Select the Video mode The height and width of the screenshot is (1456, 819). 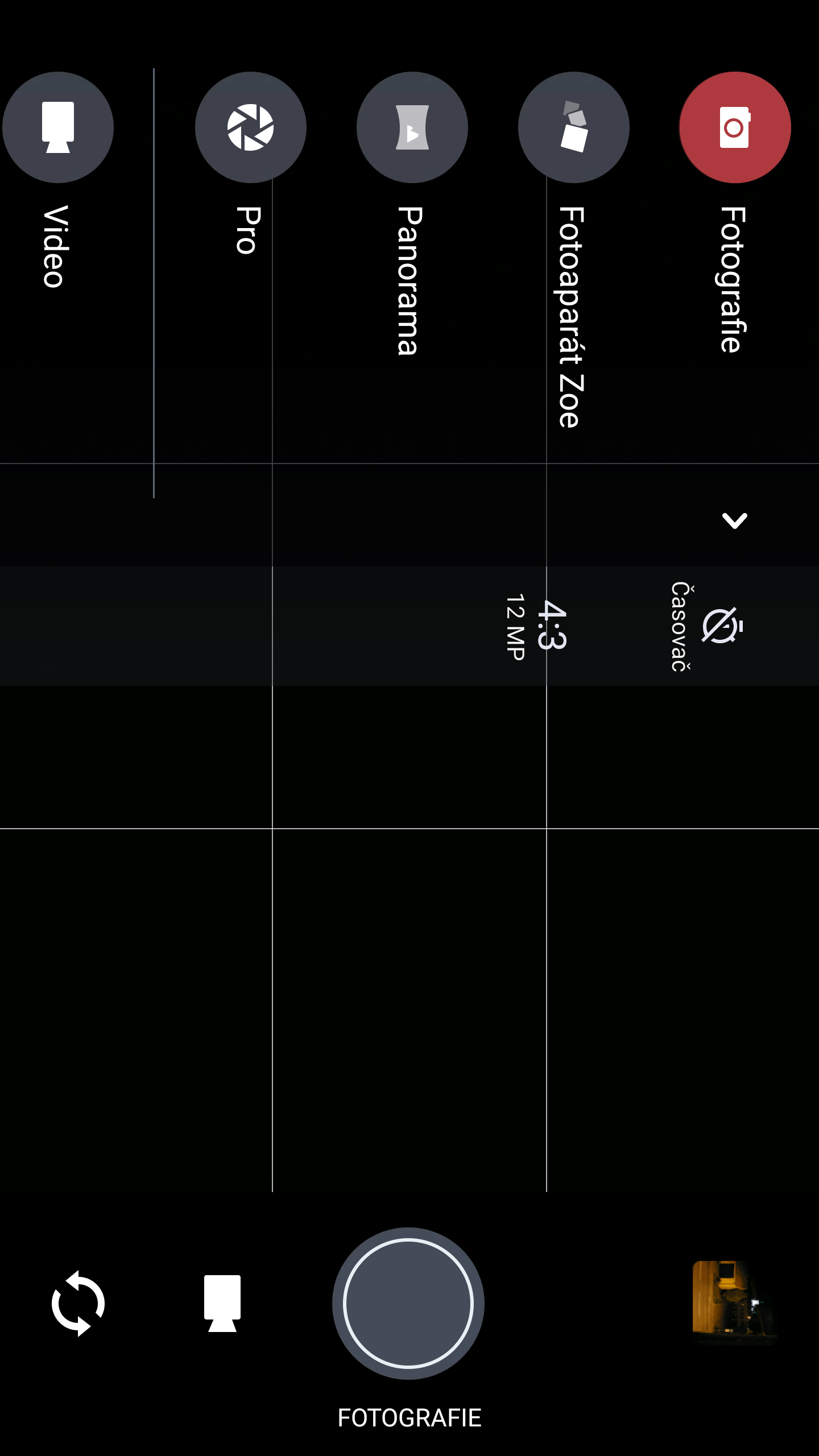58,127
